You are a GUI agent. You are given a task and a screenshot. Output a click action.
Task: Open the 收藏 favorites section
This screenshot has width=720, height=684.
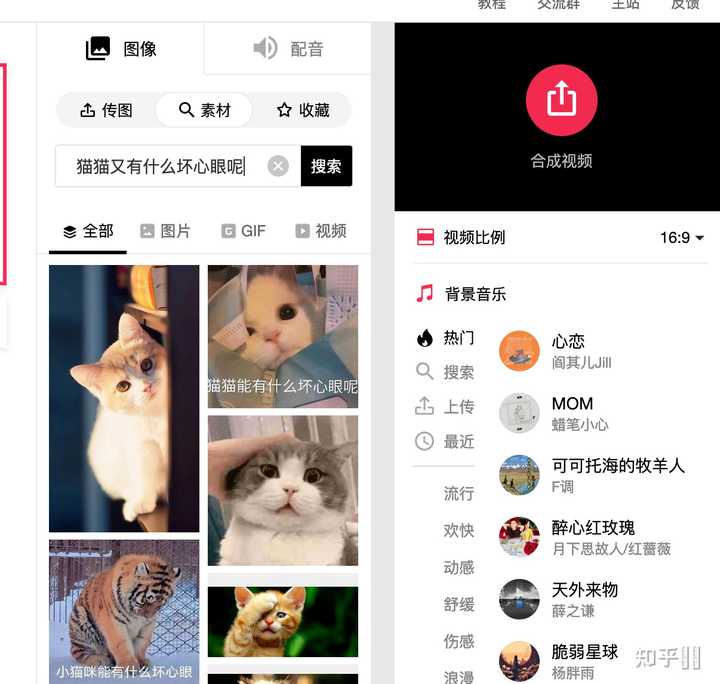(x=302, y=110)
